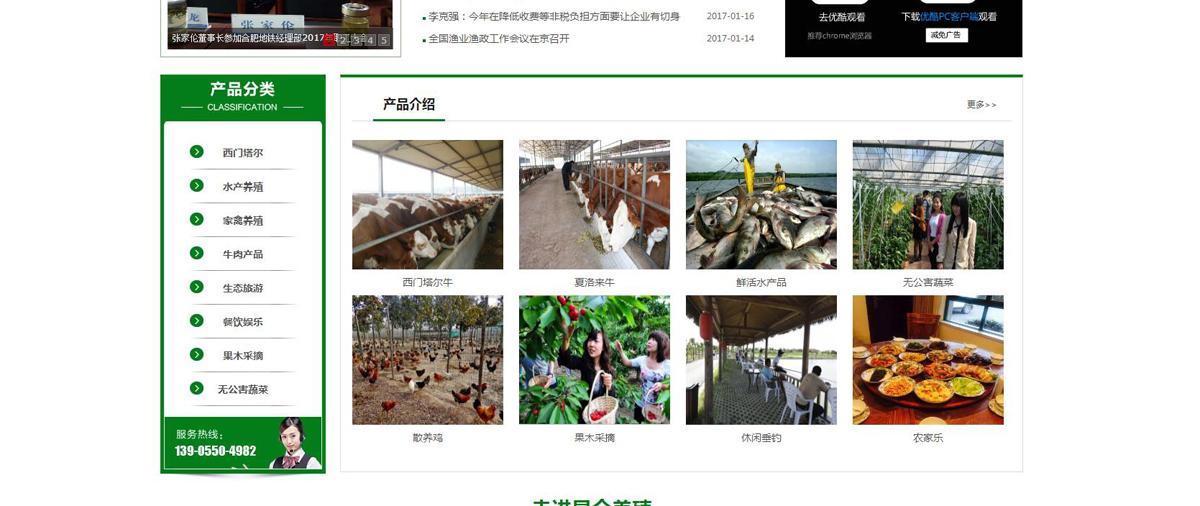
Task: Open the 餐饮娱乐 category
Action: click(243, 322)
